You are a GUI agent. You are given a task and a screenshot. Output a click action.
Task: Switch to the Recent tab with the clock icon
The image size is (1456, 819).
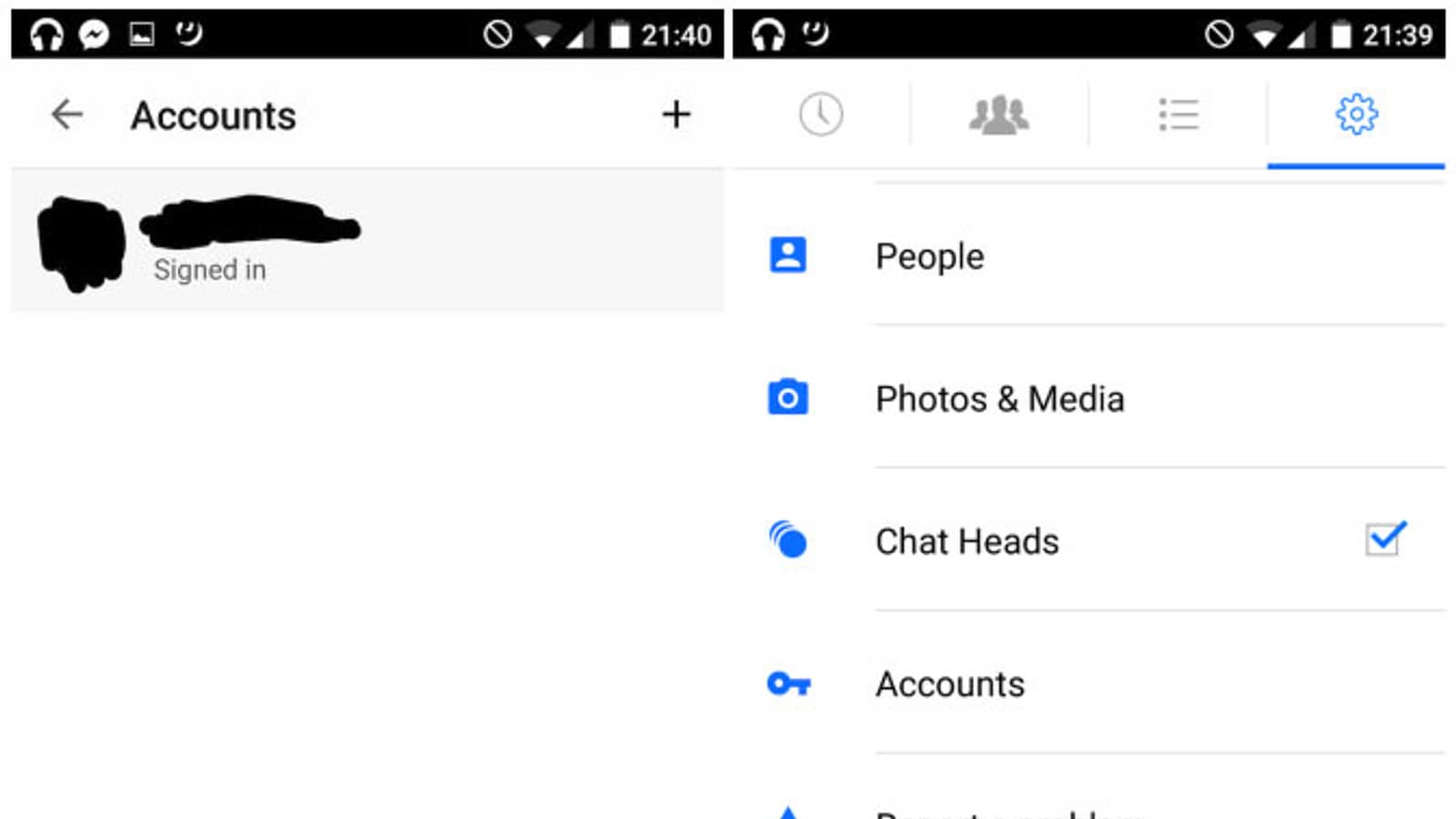coord(821,115)
